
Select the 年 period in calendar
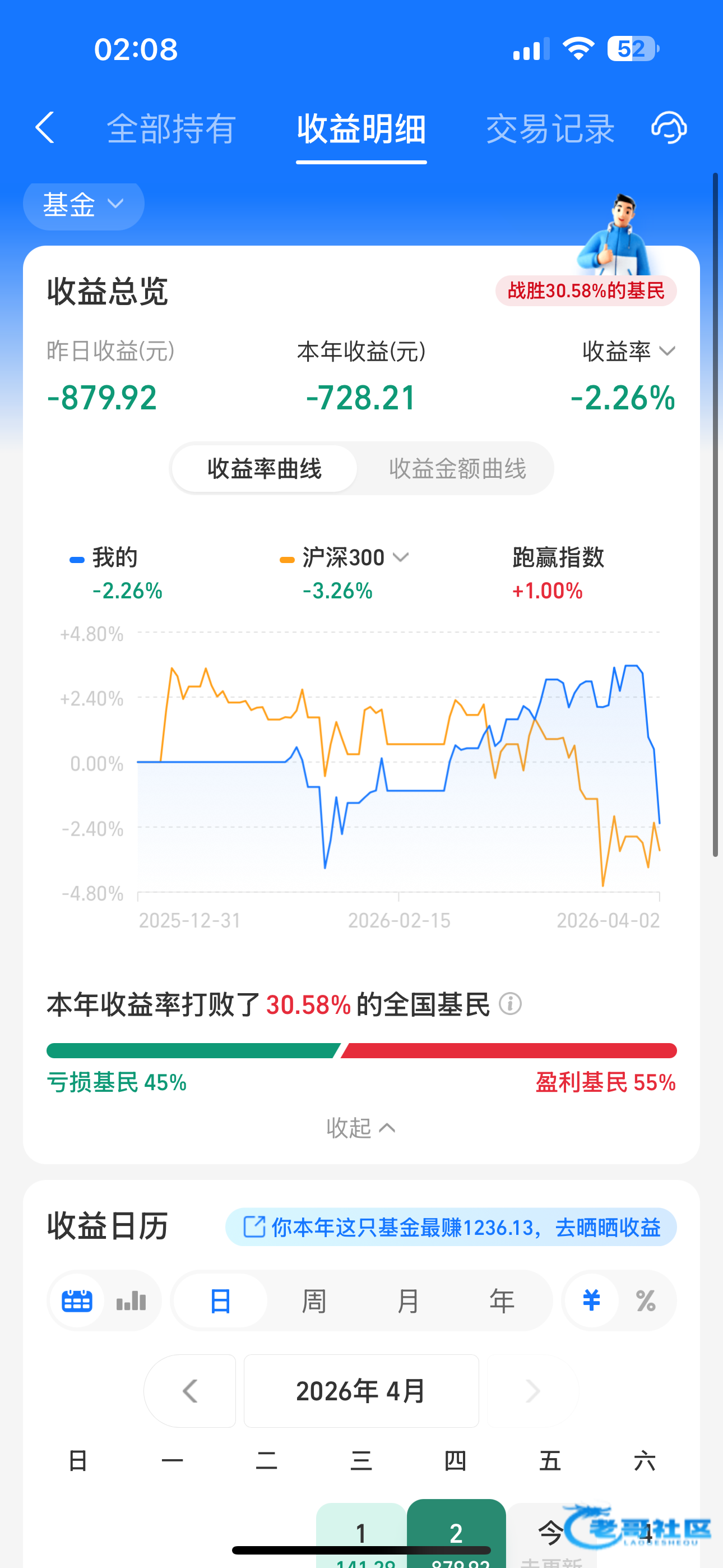[502, 1301]
